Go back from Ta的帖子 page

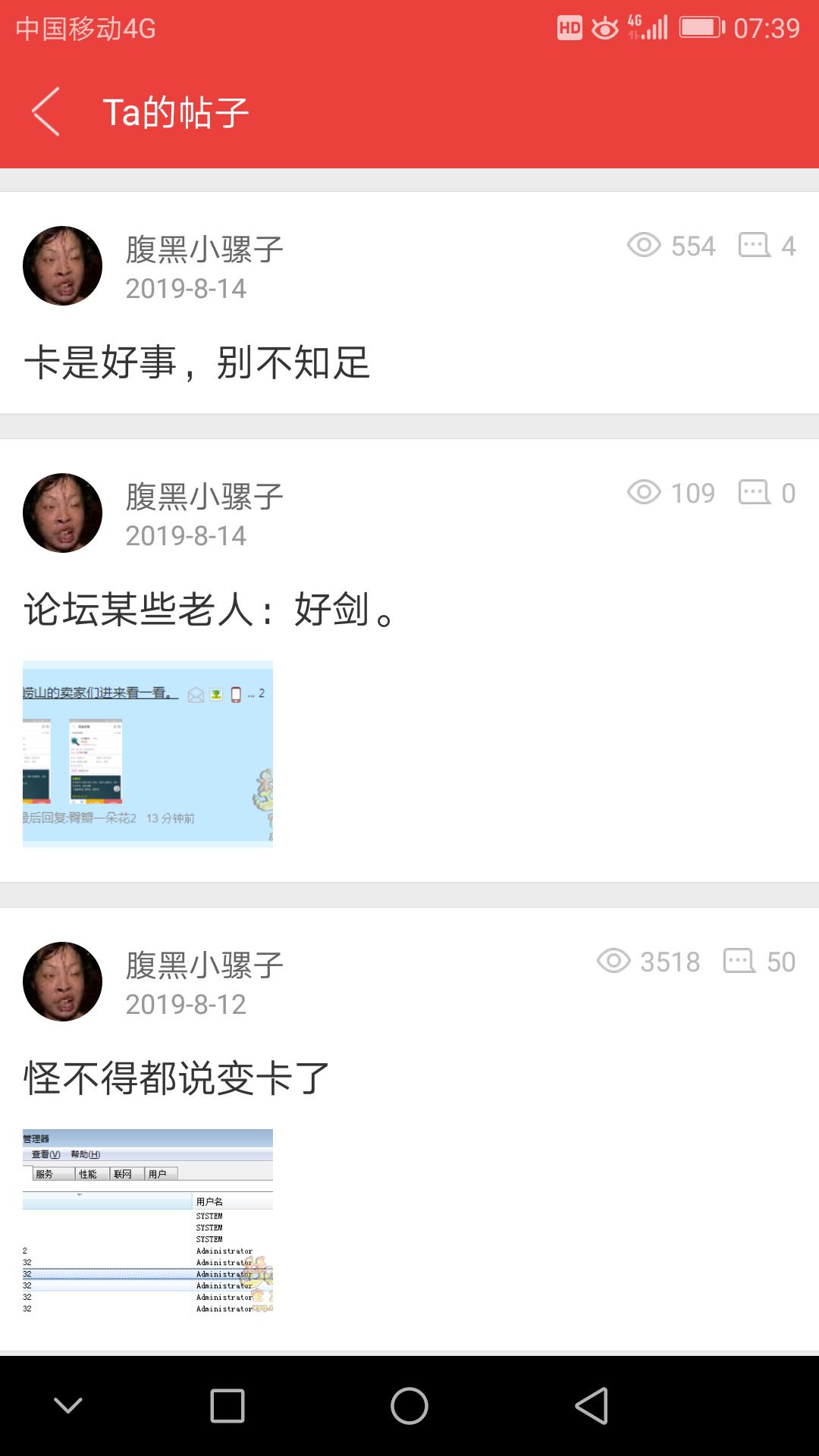point(45,112)
